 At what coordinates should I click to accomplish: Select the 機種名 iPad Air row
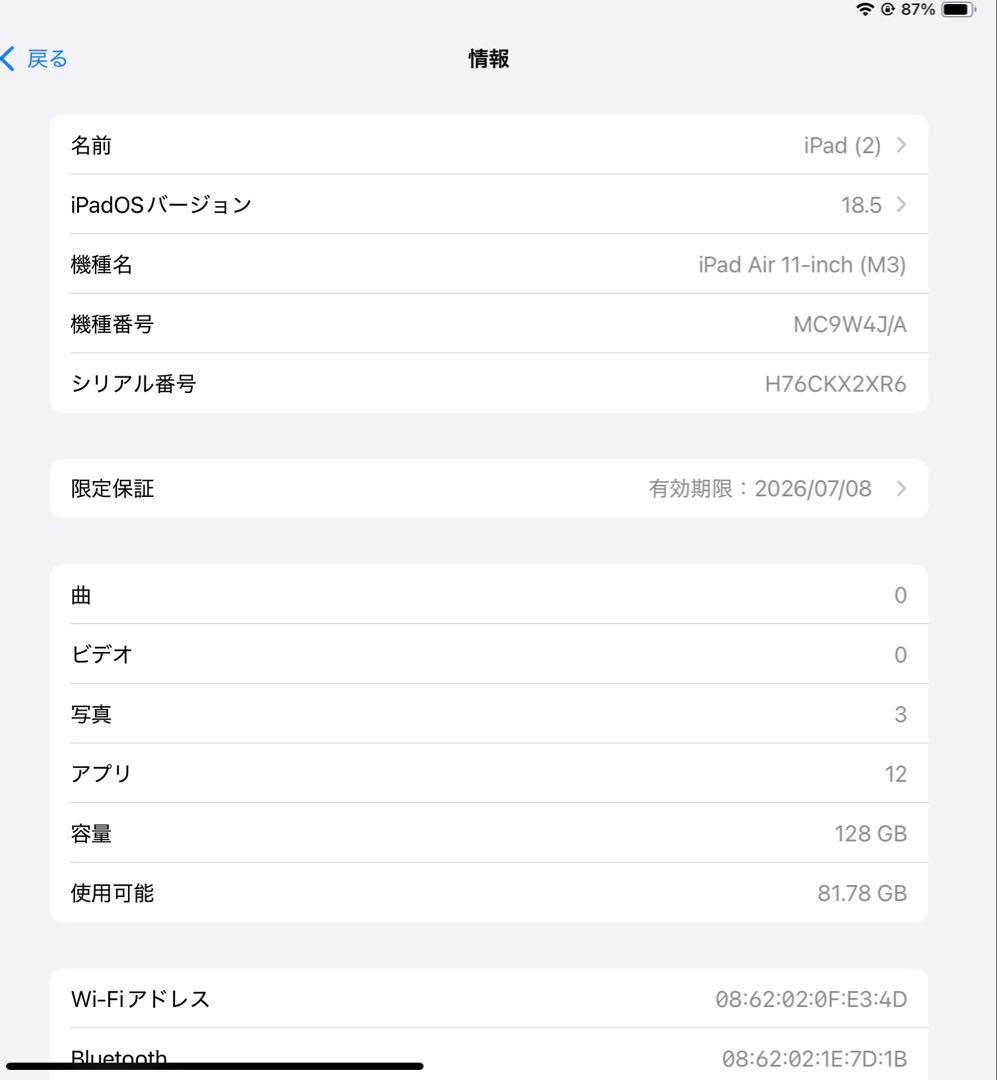tap(490, 264)
